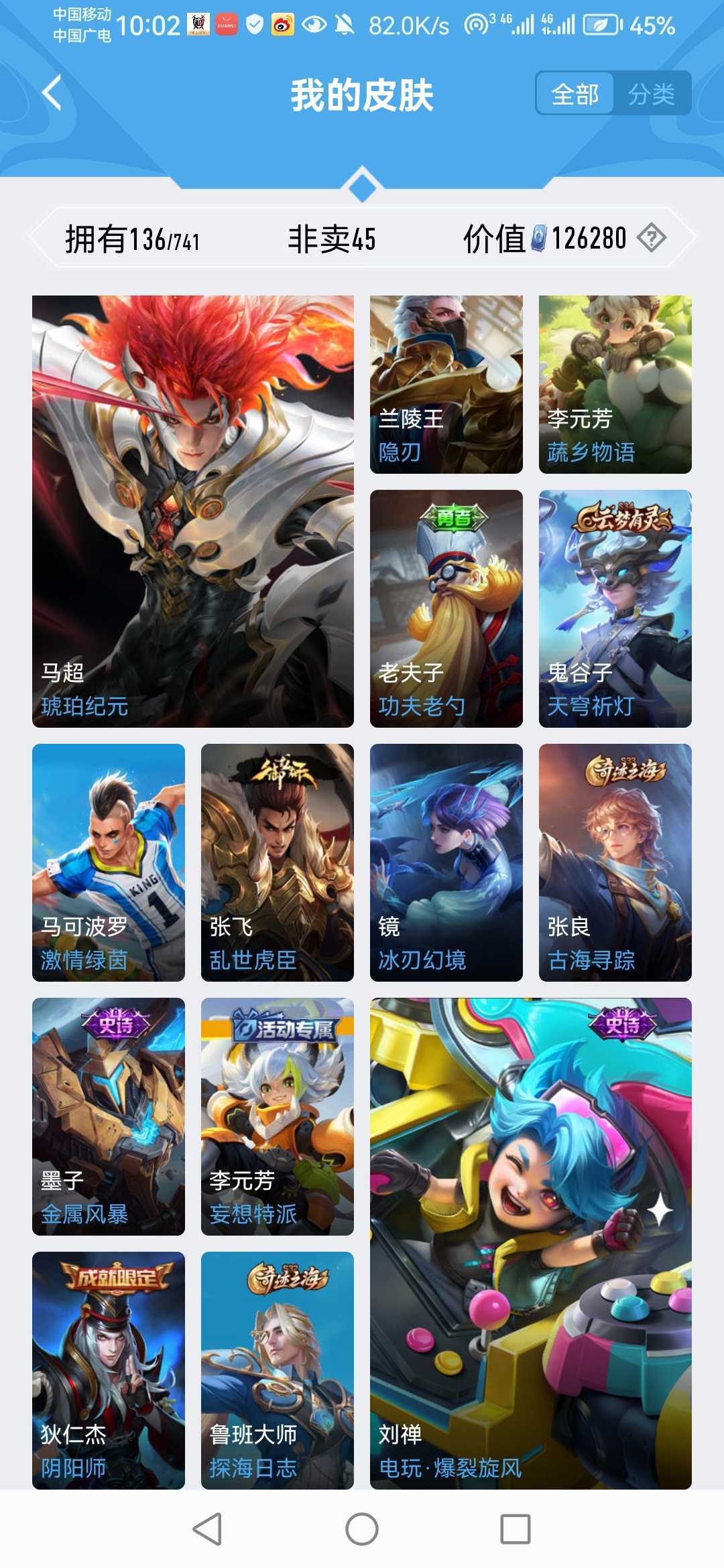Open the 老夫子 功夫老勺 skin
Screen dimensions: 724x1568
coord(446,608)
